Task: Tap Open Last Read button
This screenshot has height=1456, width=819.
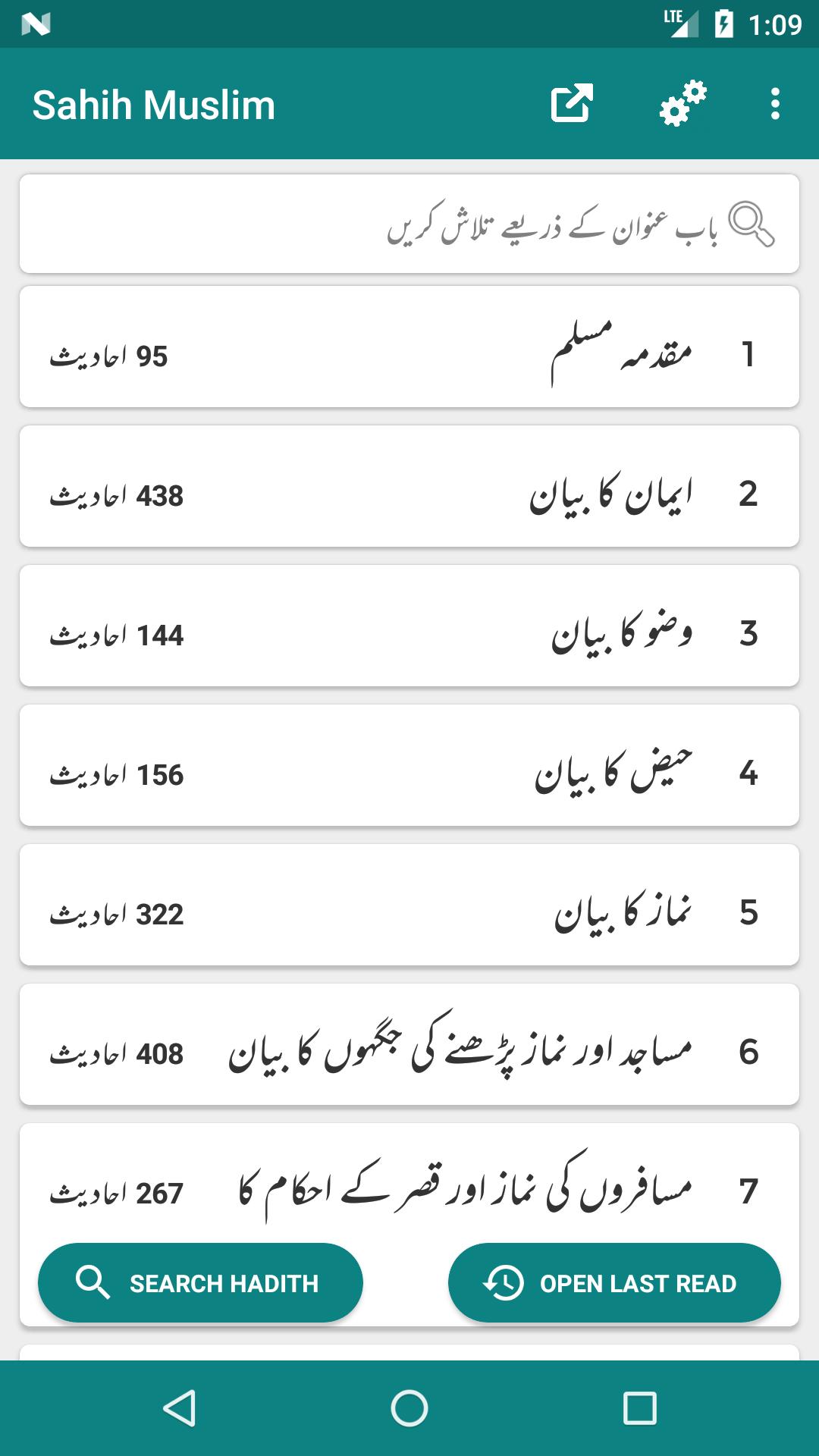Action: click(614, 1283)
